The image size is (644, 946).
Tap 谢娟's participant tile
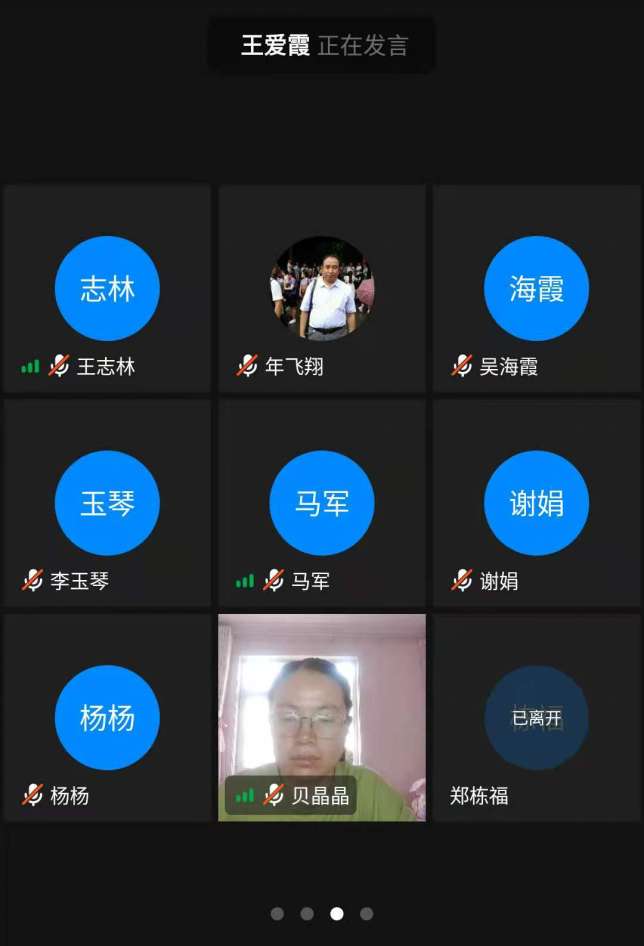coord(537,503)
